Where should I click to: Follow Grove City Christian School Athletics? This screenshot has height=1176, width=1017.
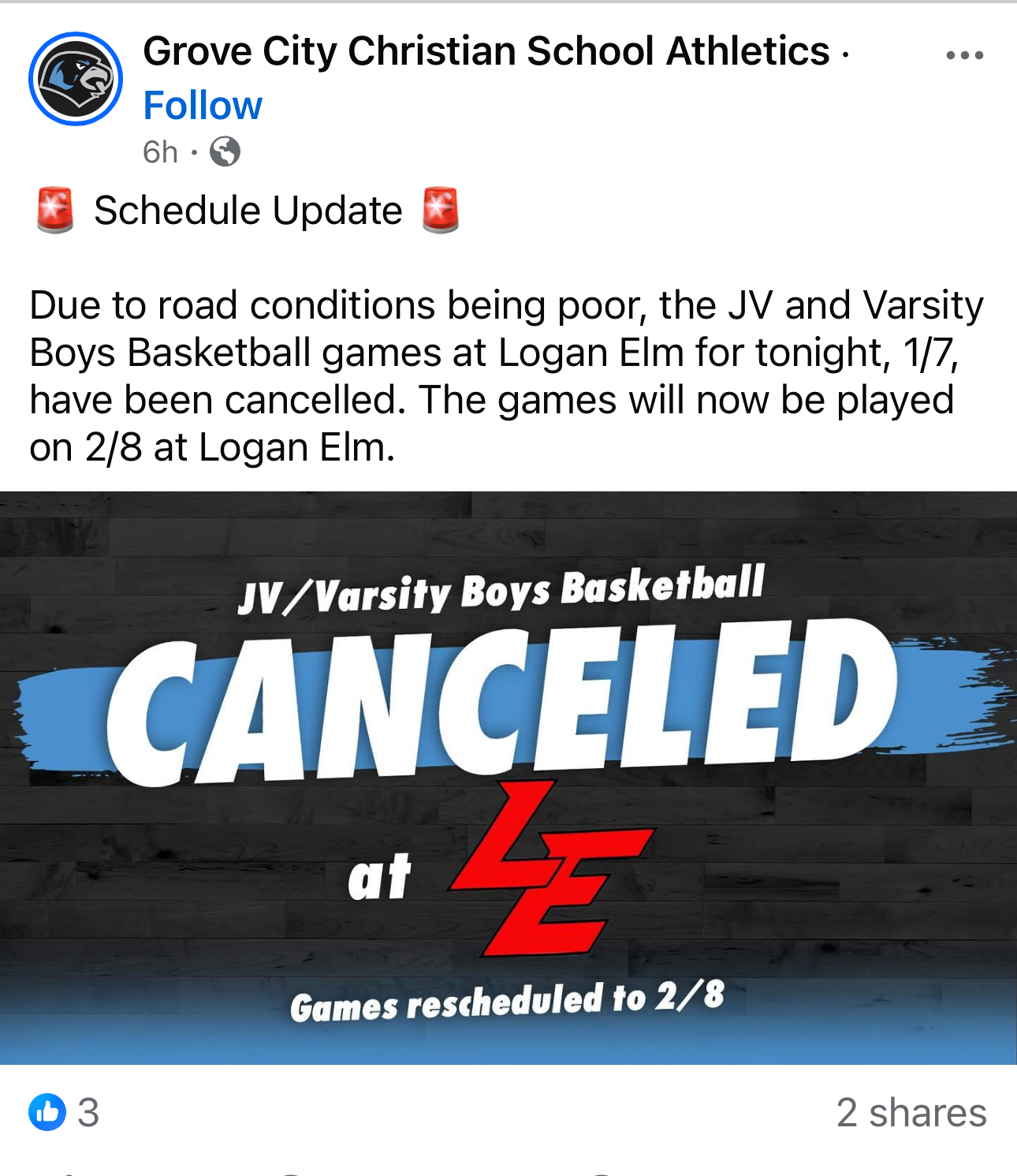pyautogui.click(x=203, y=106)
